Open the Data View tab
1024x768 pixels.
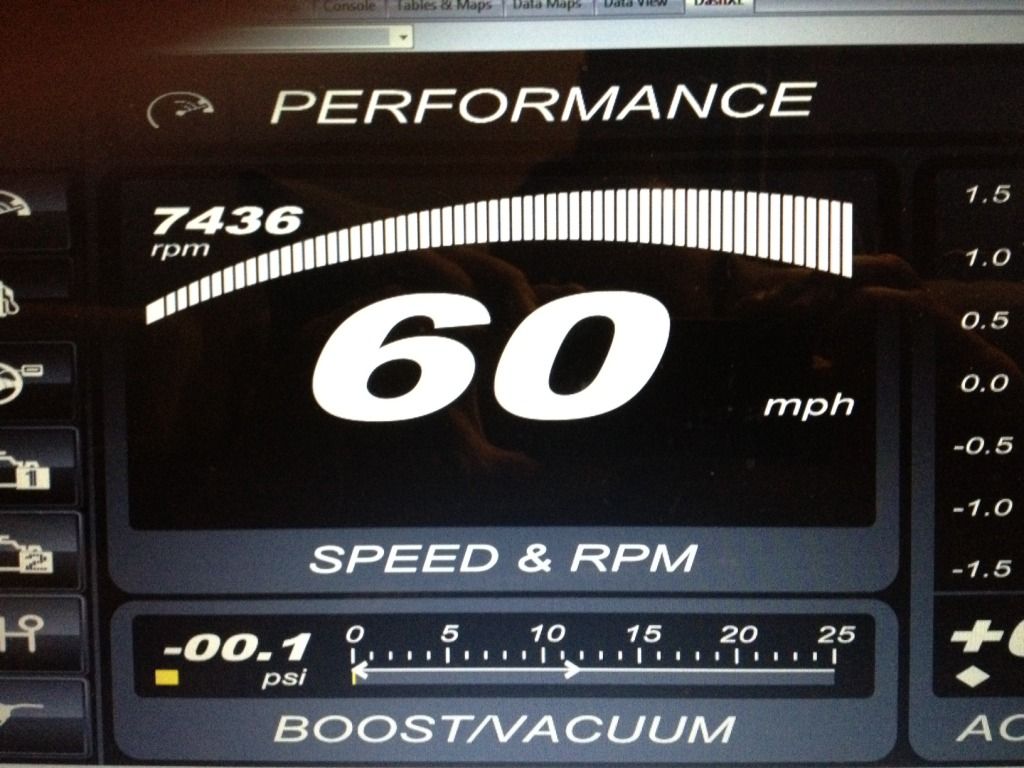[636, 5]
